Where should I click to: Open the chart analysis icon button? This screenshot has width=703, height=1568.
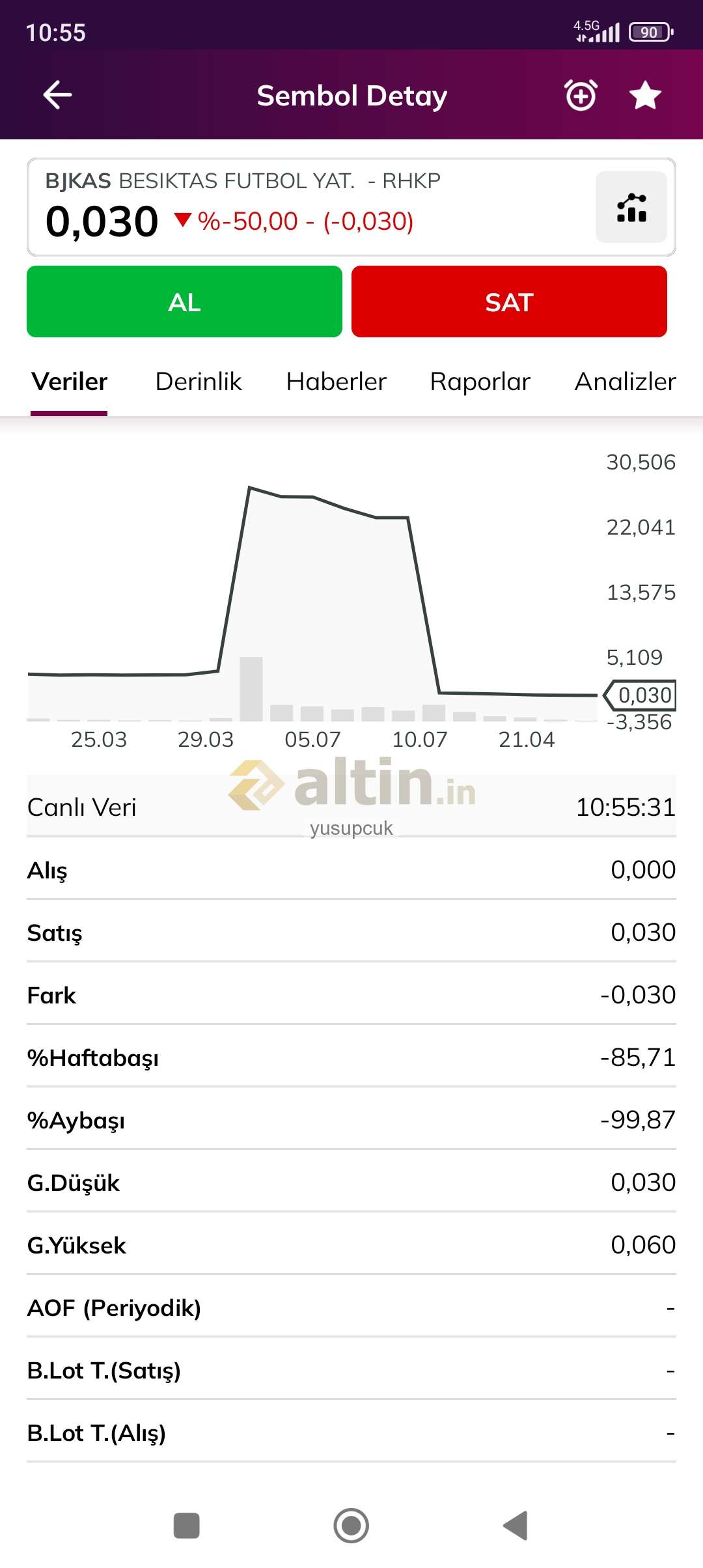tap(631, 207)
